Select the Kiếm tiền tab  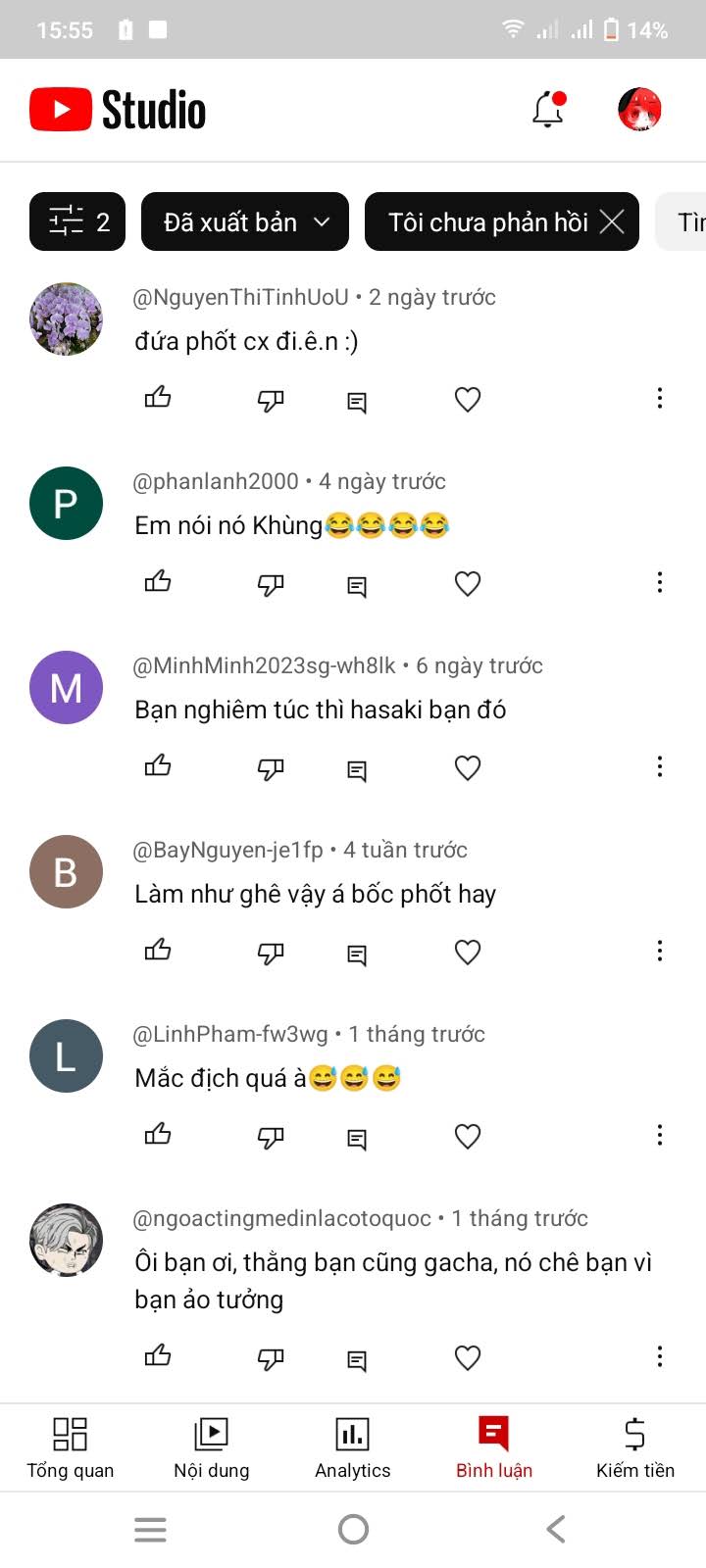click(x=635, y=1447)
